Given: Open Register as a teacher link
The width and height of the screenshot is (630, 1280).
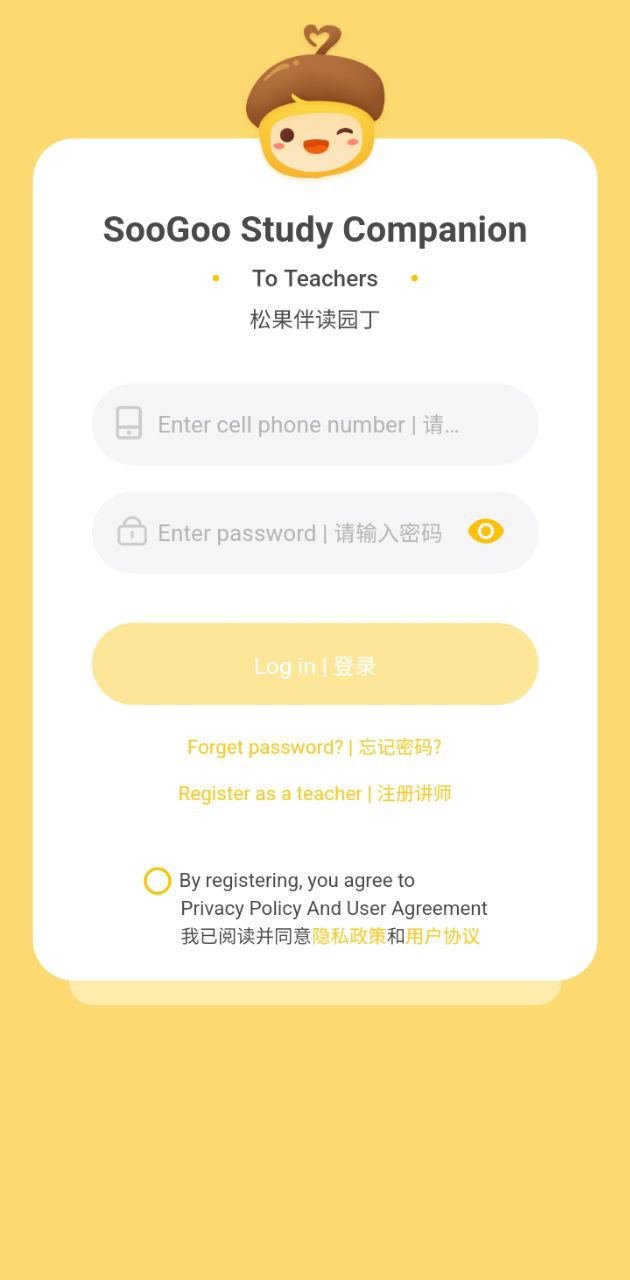Looking at the screenshot, I should (314, 793).
